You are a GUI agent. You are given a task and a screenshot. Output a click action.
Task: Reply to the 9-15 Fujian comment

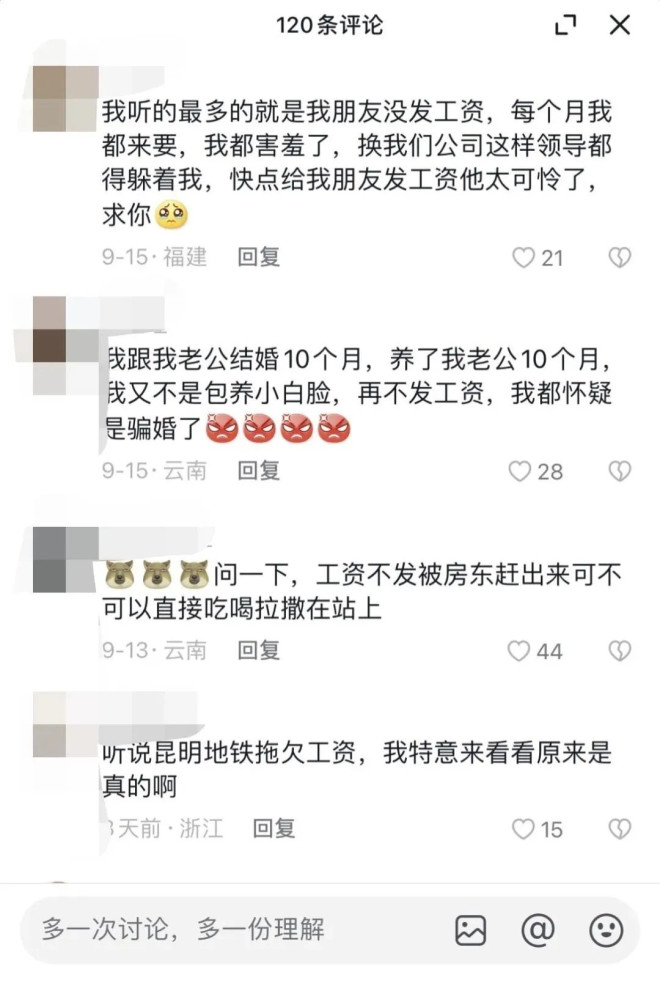pyautogui.click(x=258, y=257)
